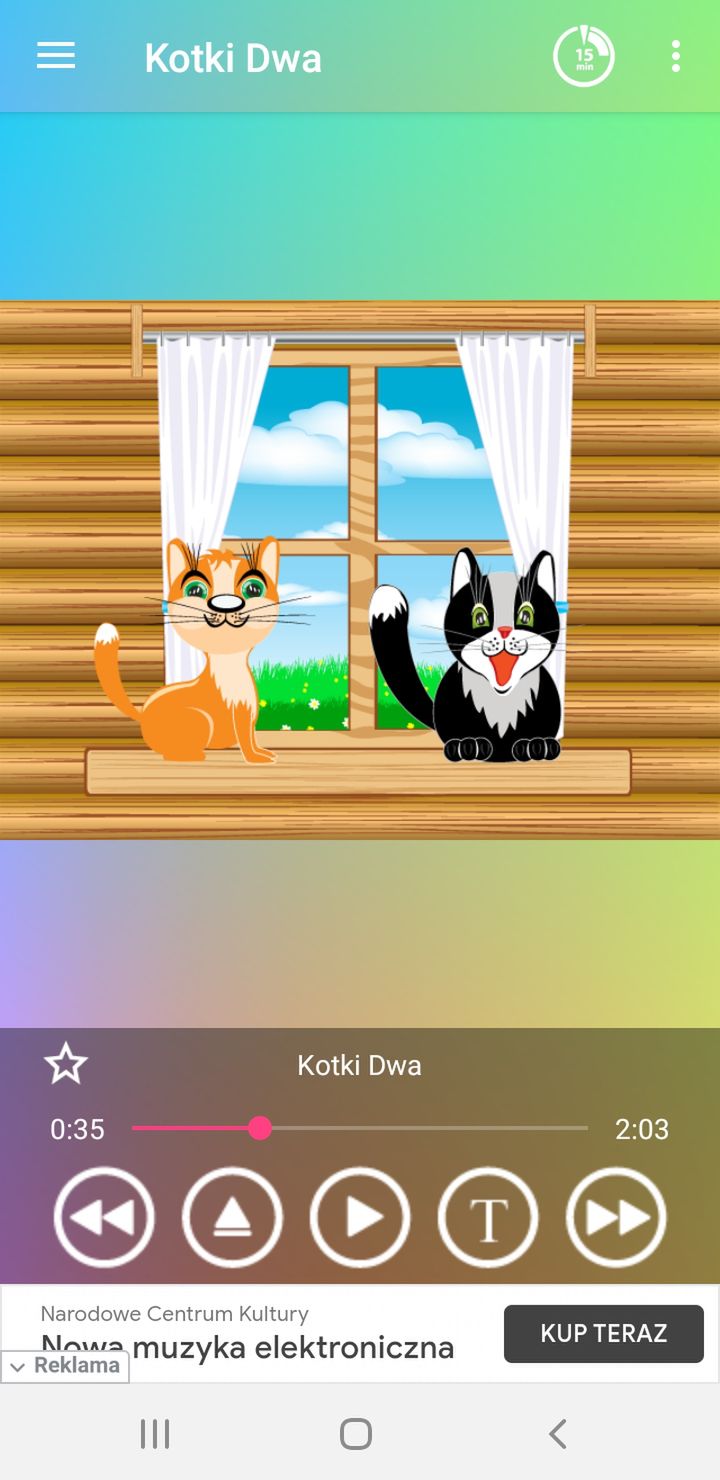Show lyrics with the T button
Image resolution: width=720 pixels, height=1480 pixels.
(488, 1218)
